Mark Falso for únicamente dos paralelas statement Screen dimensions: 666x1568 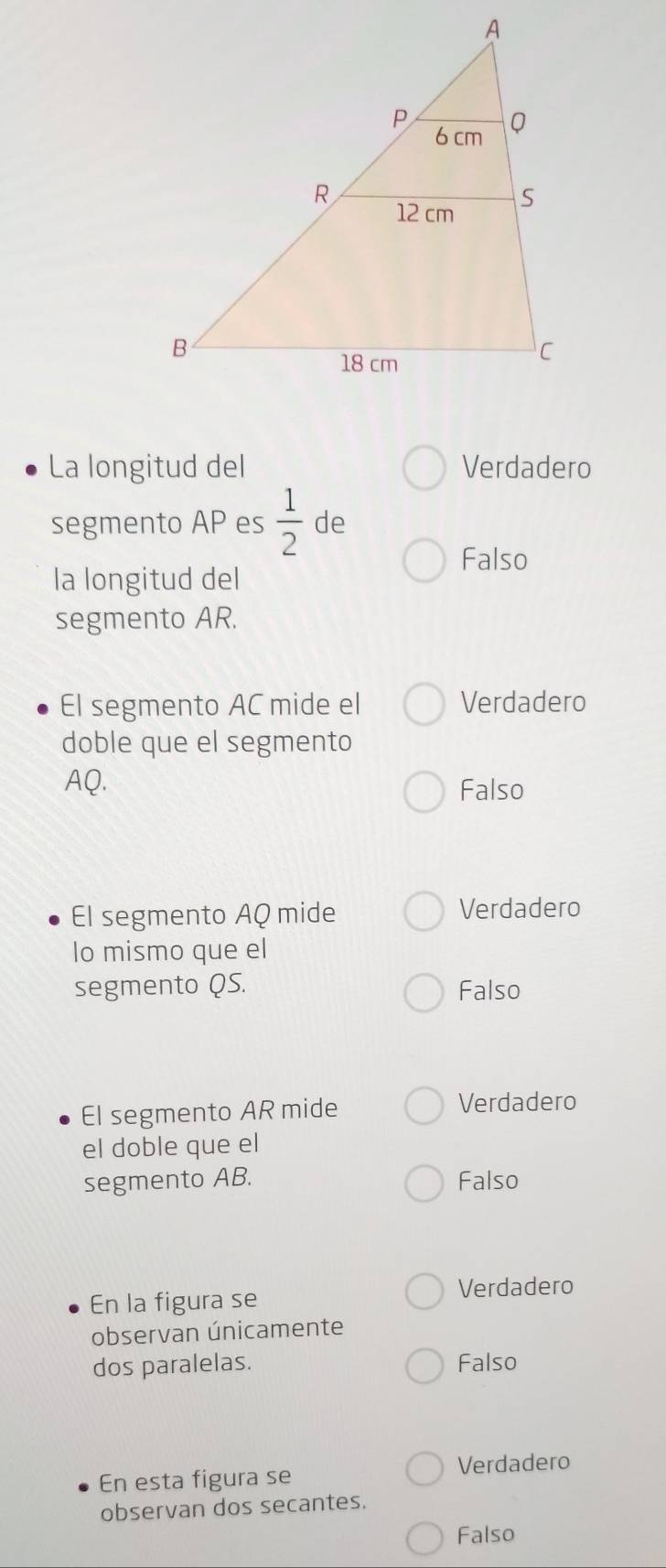pos(423,1365)
